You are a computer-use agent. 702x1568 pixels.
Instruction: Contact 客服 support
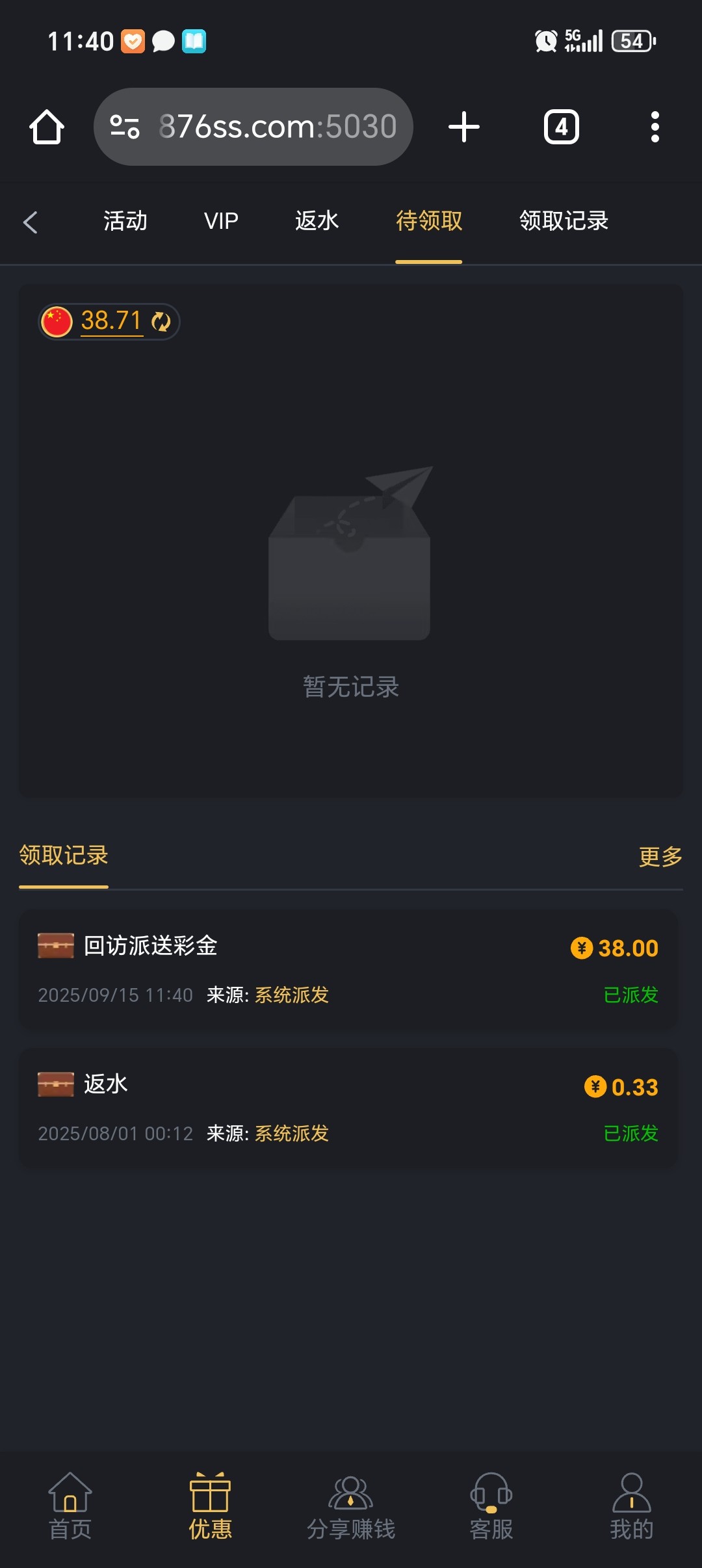click(491, 1506)
